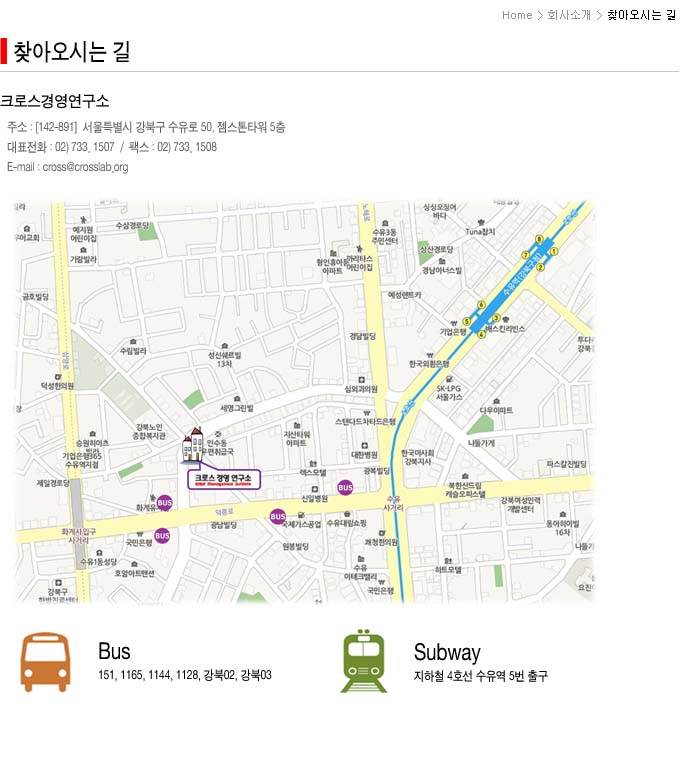Open the 회사소개 breadcrumb link
The width and height of the screenshot is (680, 765).
[569, 15]
